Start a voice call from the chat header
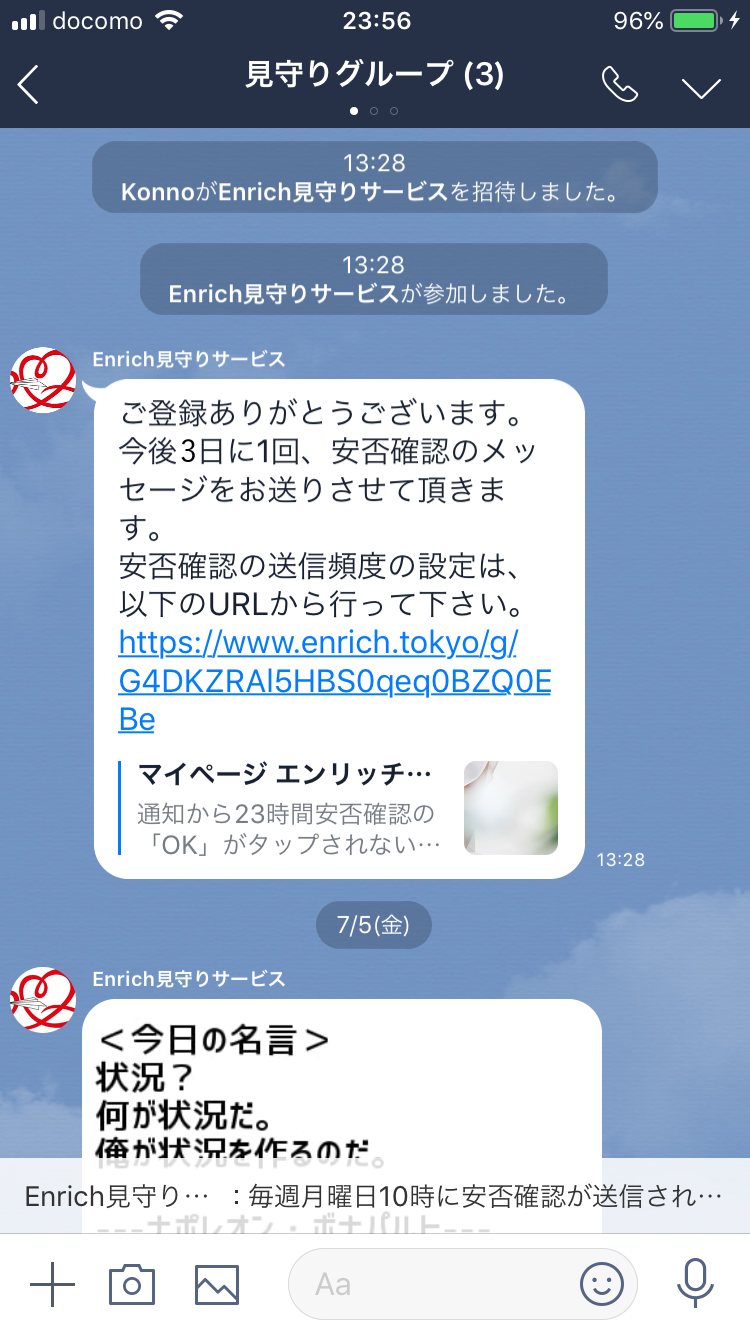This screenshot has width=750, height=1334. [x=619, y=85]
